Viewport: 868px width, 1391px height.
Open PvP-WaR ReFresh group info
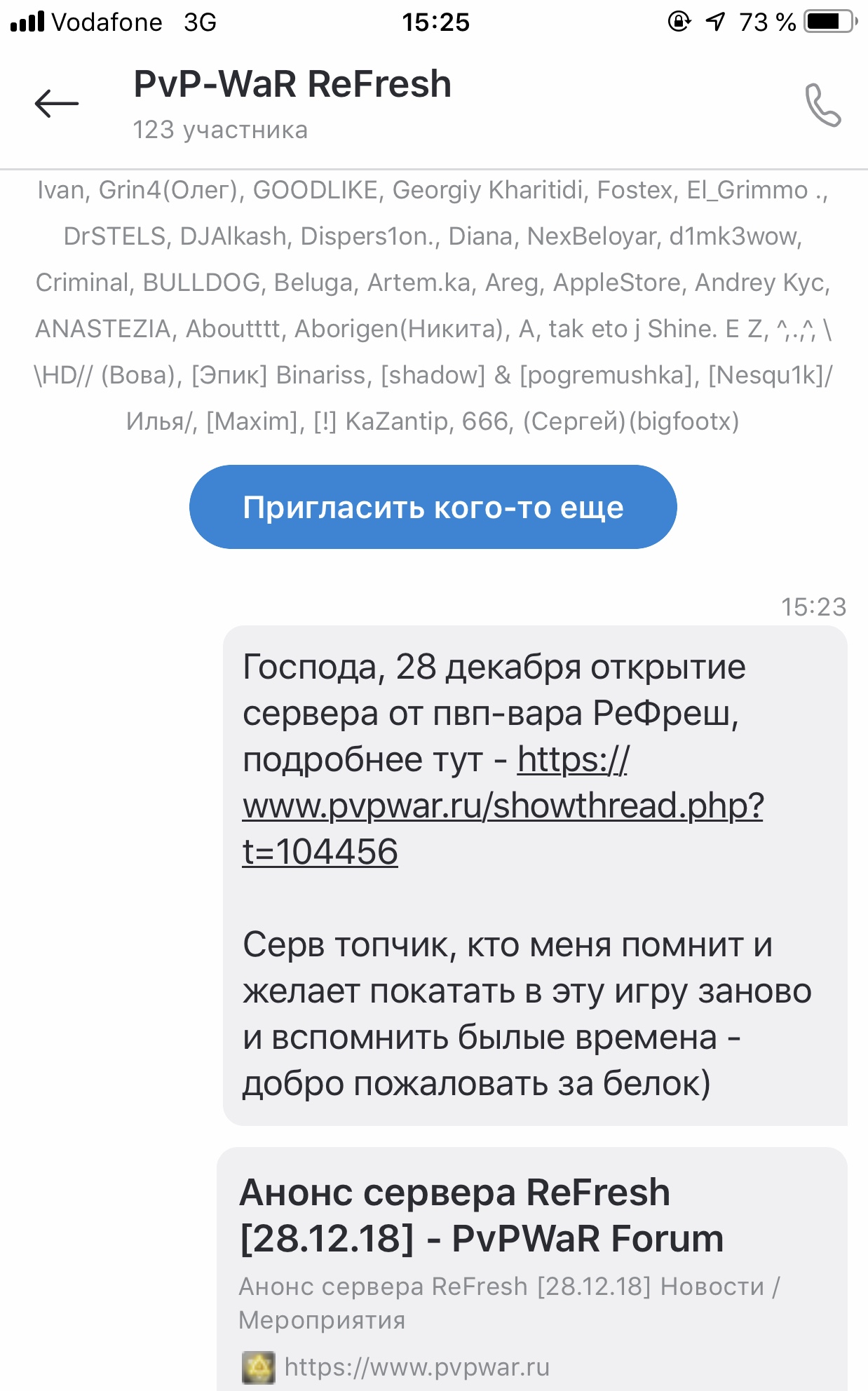pyautogui.click(x=292, y=102)
